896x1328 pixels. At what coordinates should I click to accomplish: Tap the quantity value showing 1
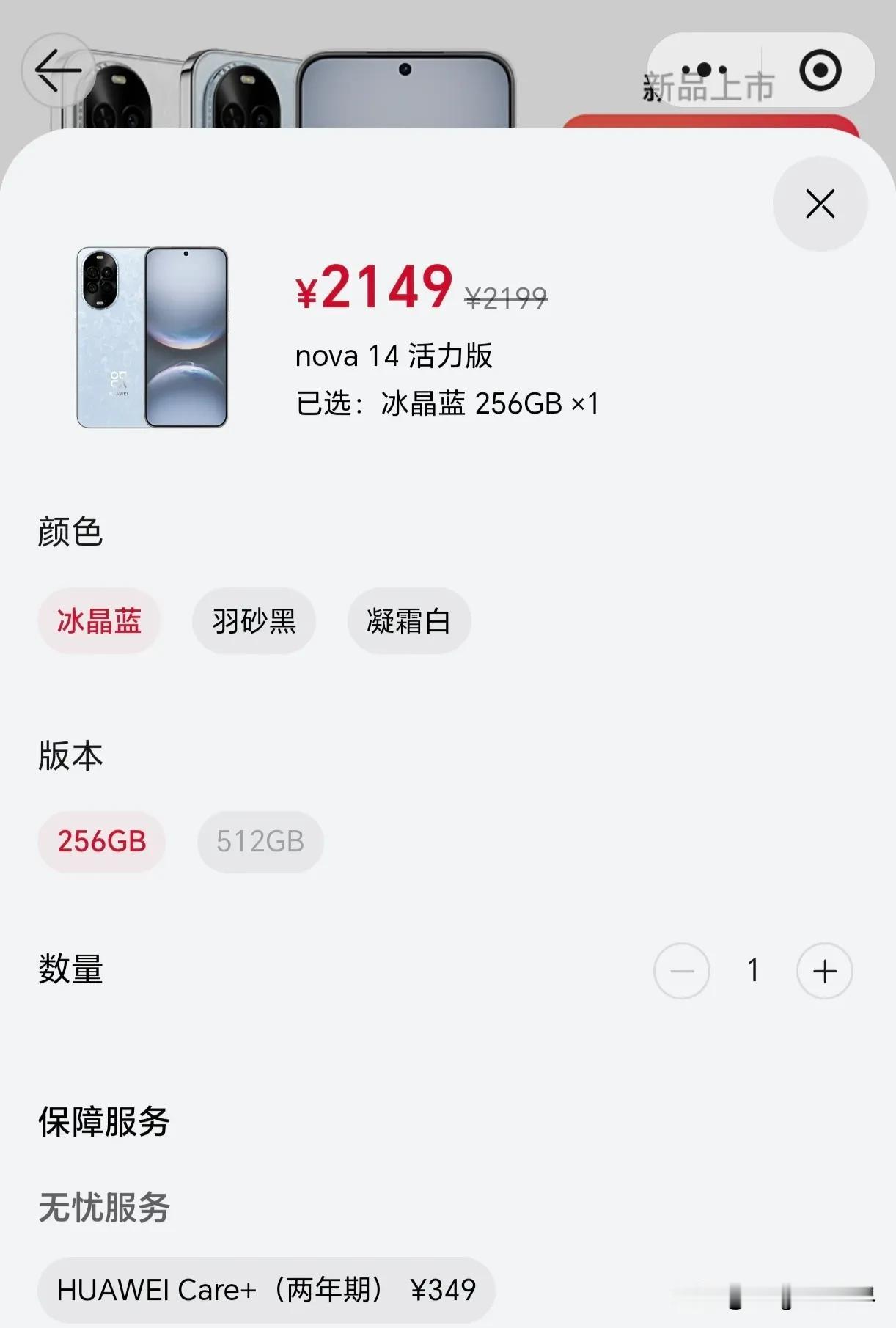pos(752,970)
